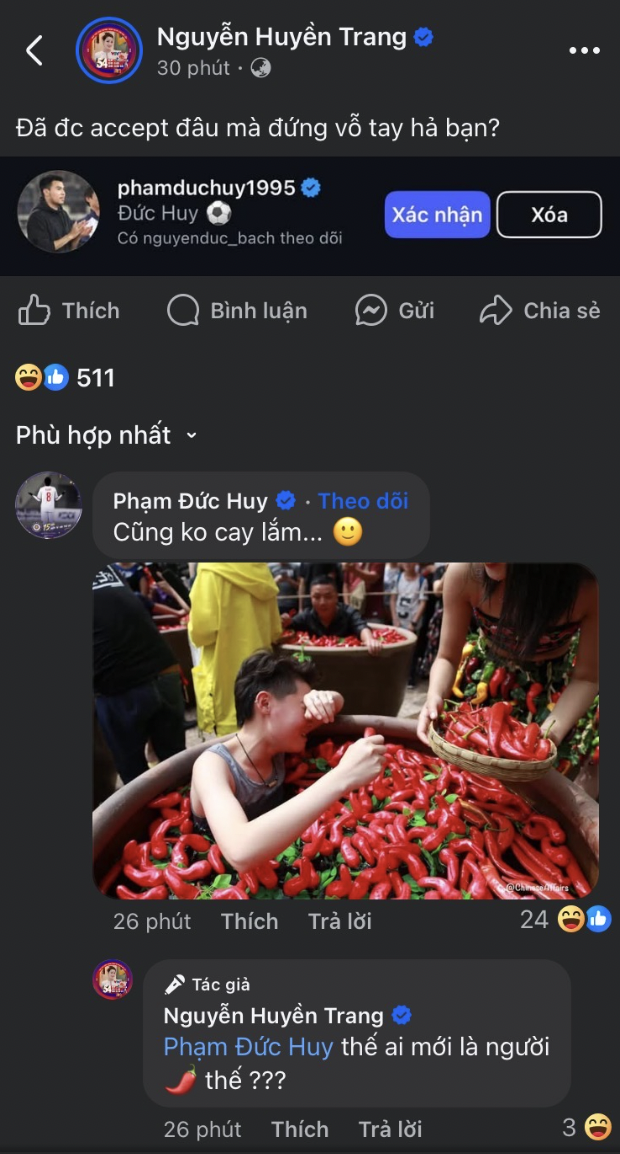Image resolution: width=620 pixels, height=1154 pixels.
Task: Reply to Phạm Đức Huy's comment
Action: click(x=339, y=921)
